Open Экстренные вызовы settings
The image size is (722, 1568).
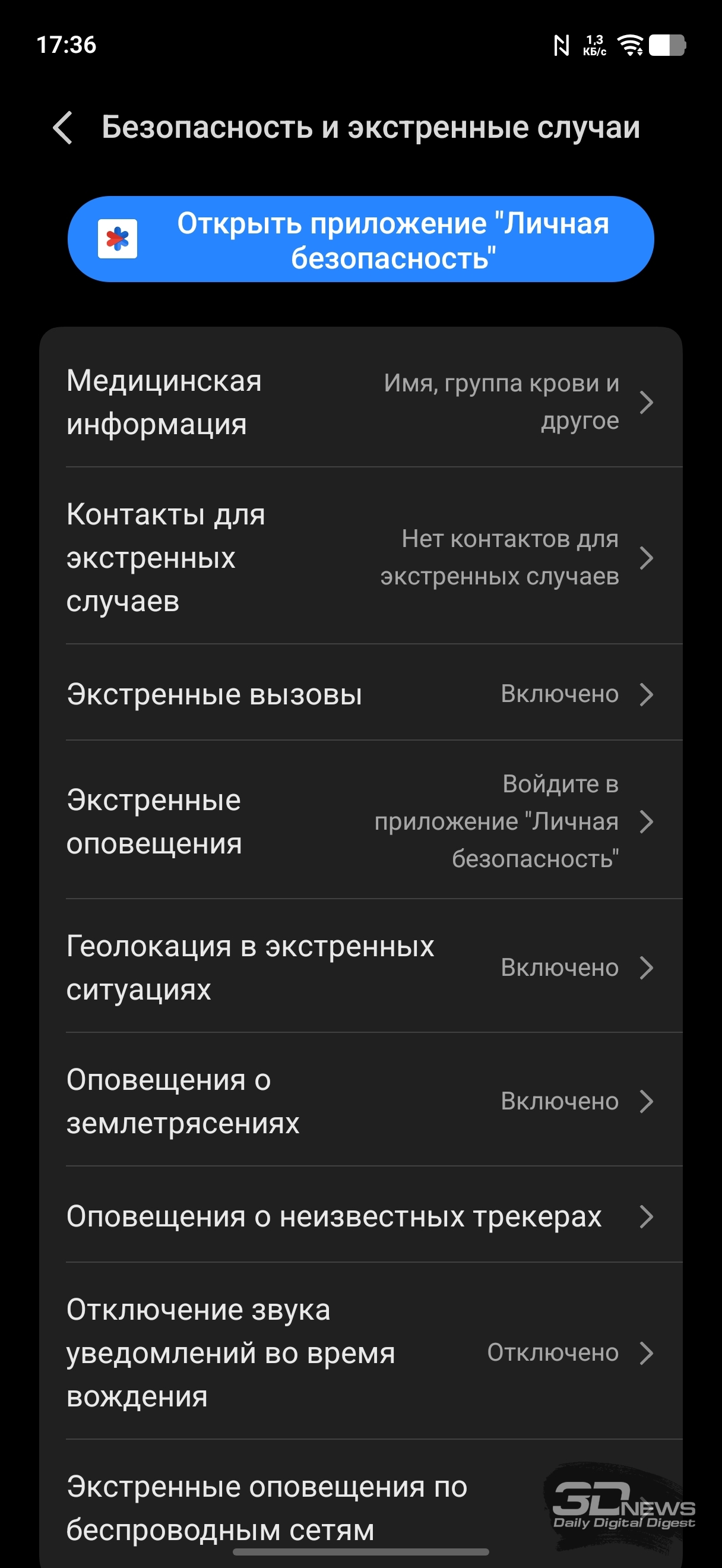point(360,694)
